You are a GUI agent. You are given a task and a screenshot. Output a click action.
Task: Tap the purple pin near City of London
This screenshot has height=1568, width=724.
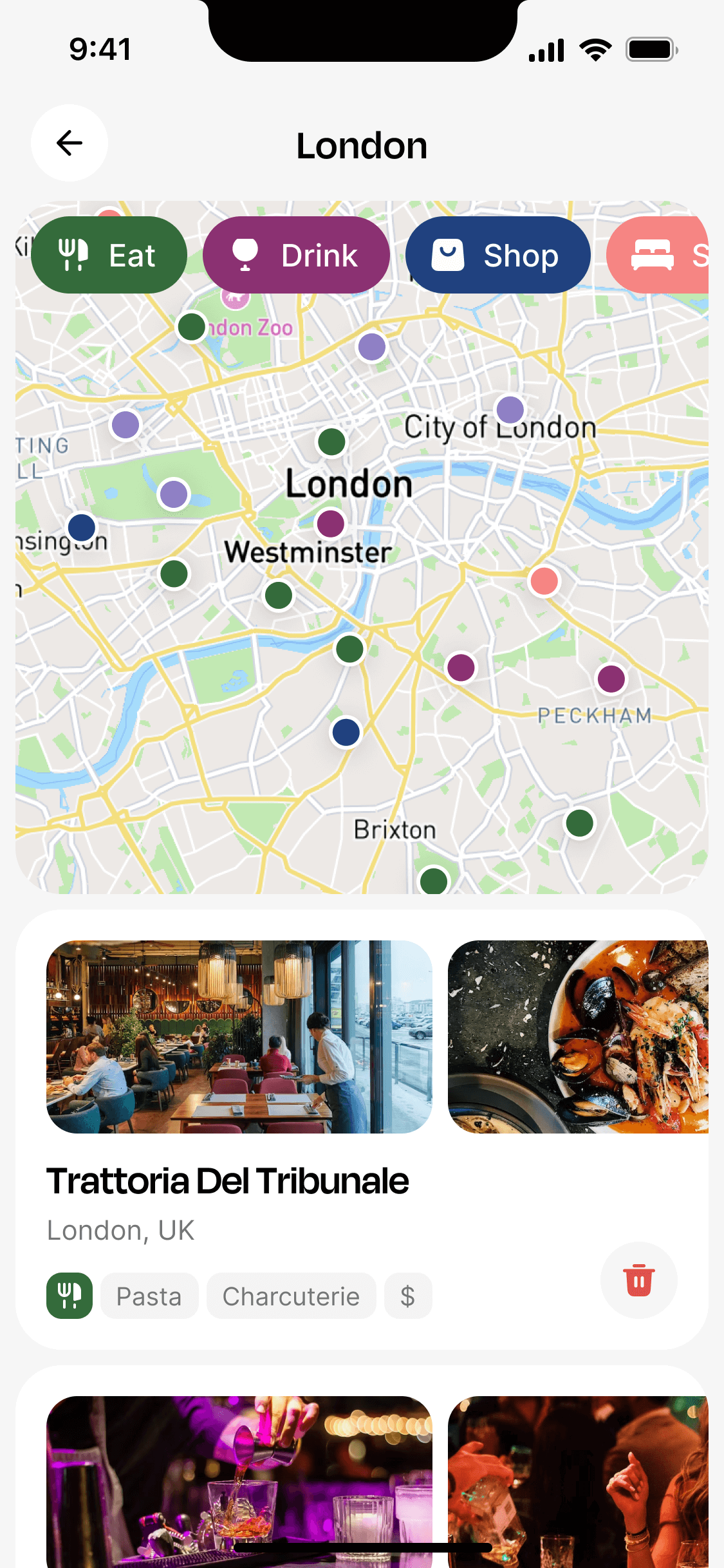(510, 409)
